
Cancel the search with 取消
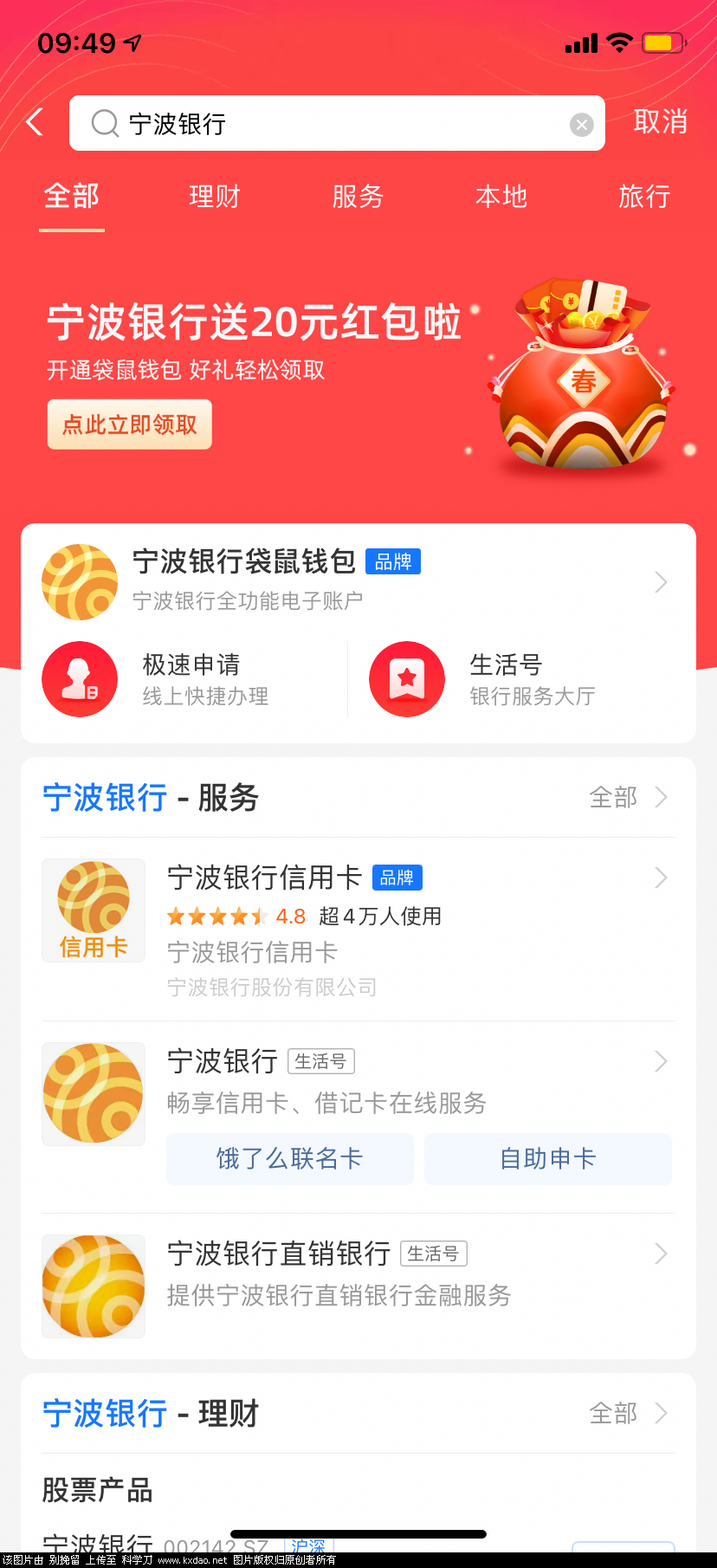point(660,122)
